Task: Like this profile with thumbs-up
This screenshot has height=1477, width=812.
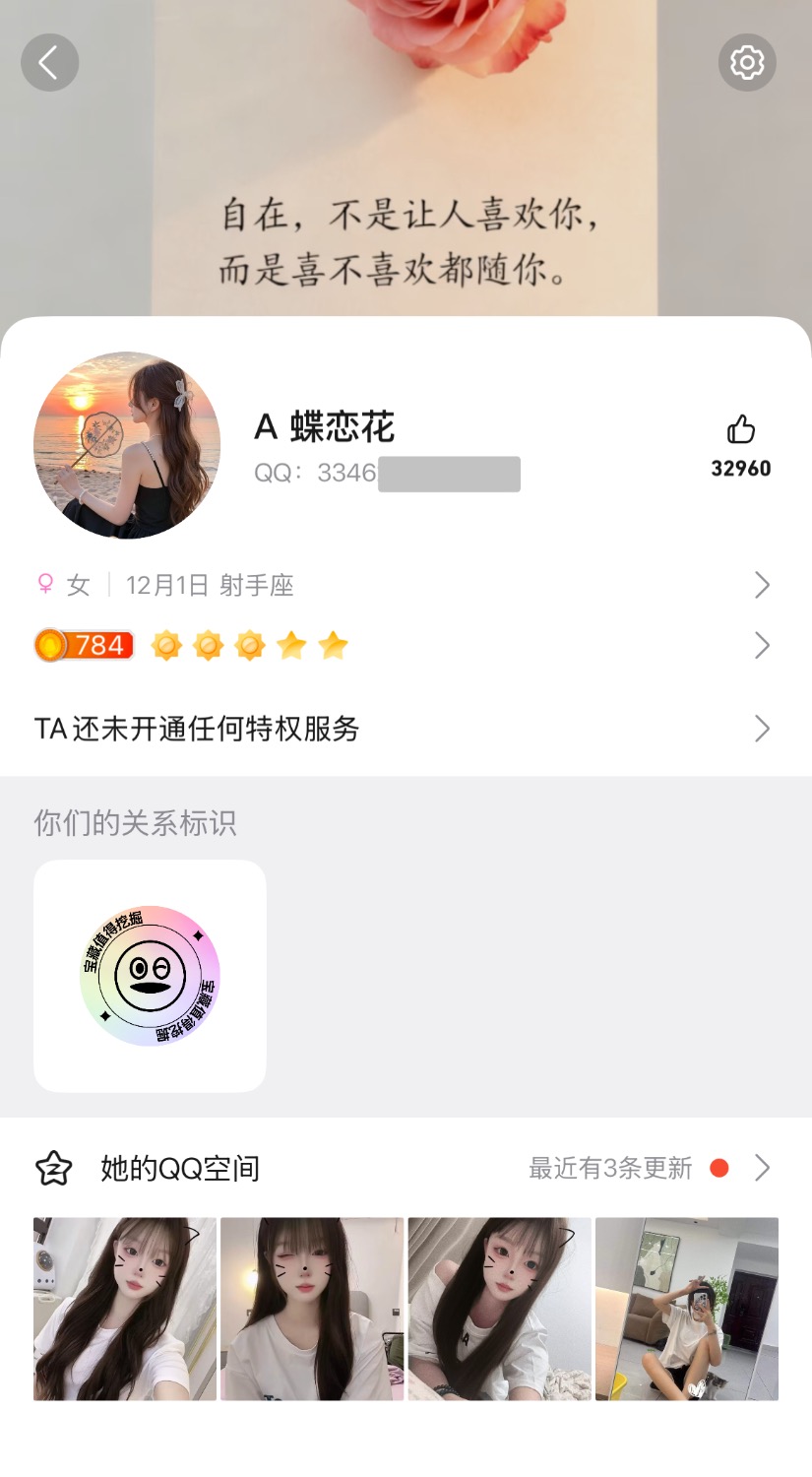Action: [741, 430]
